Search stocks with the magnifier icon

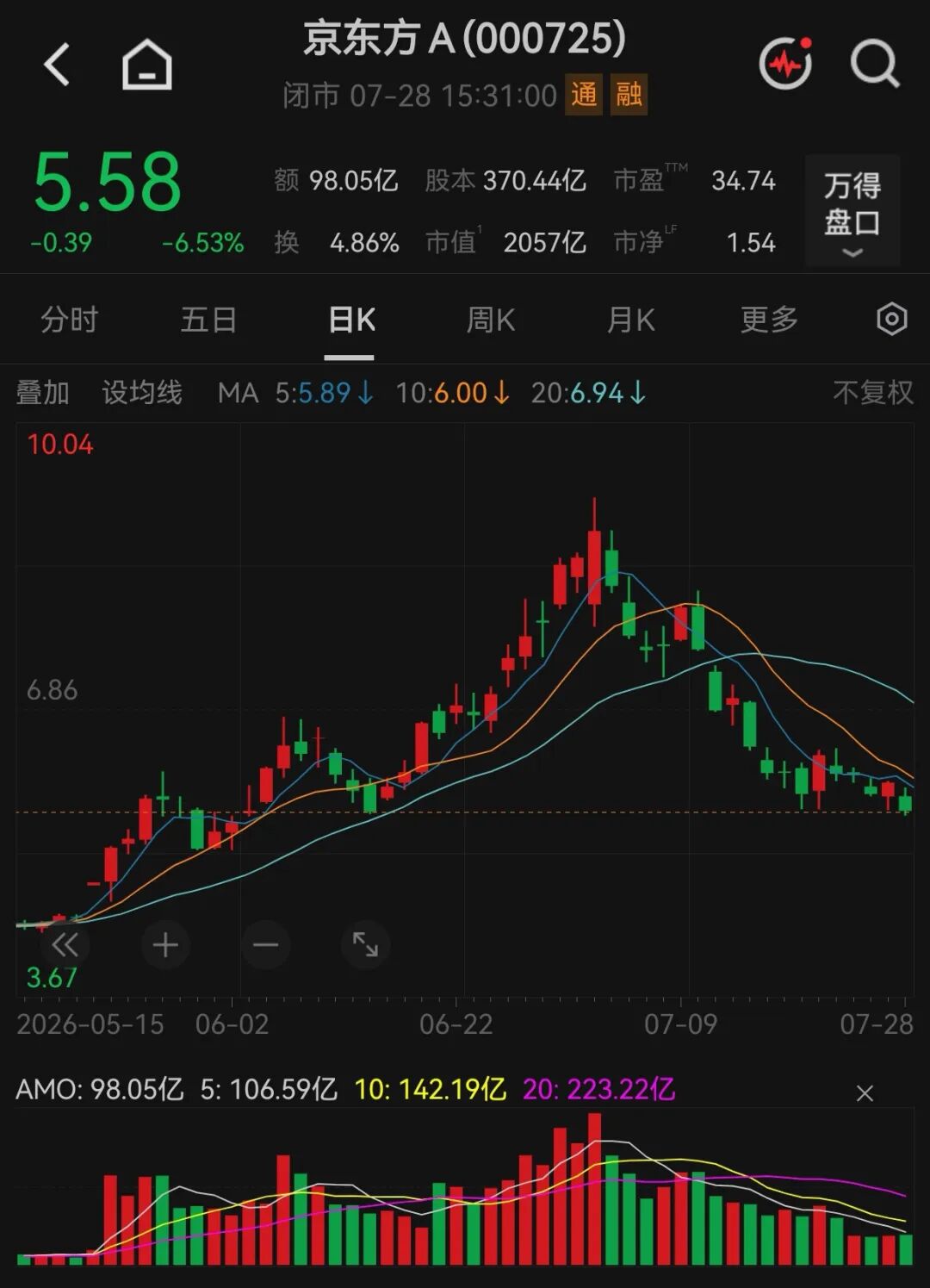pos(875,65)
